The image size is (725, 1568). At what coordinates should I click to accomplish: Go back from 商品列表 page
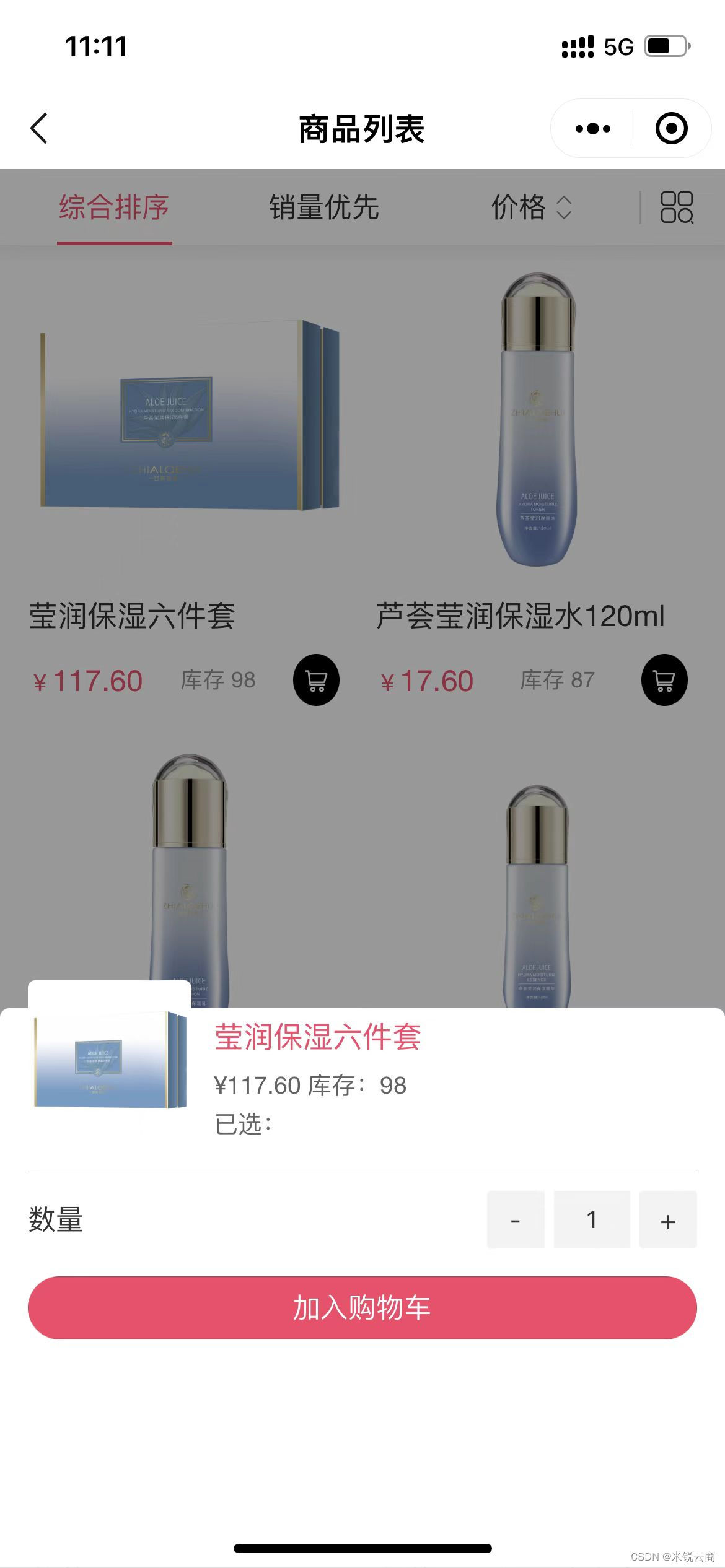tap(39, 129)
